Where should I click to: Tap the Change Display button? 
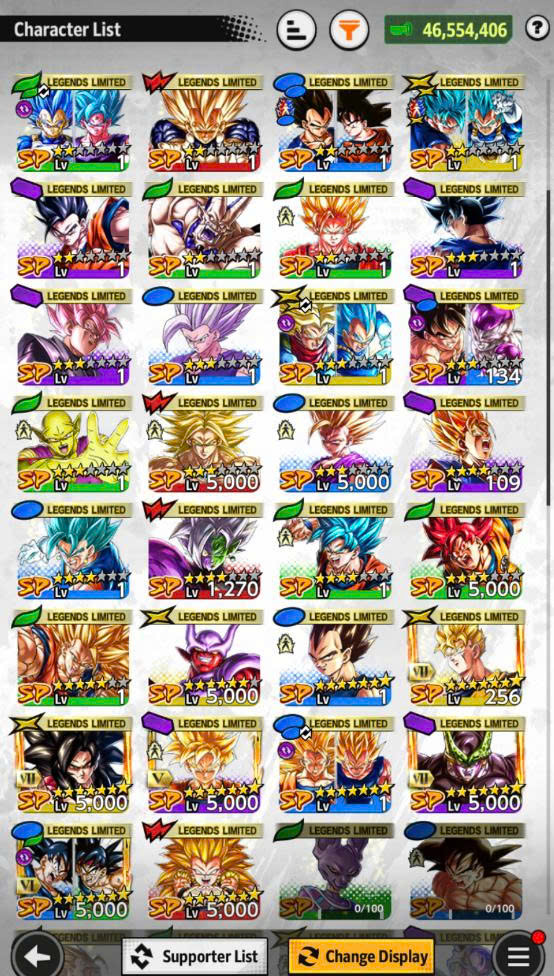pos(361,955)
